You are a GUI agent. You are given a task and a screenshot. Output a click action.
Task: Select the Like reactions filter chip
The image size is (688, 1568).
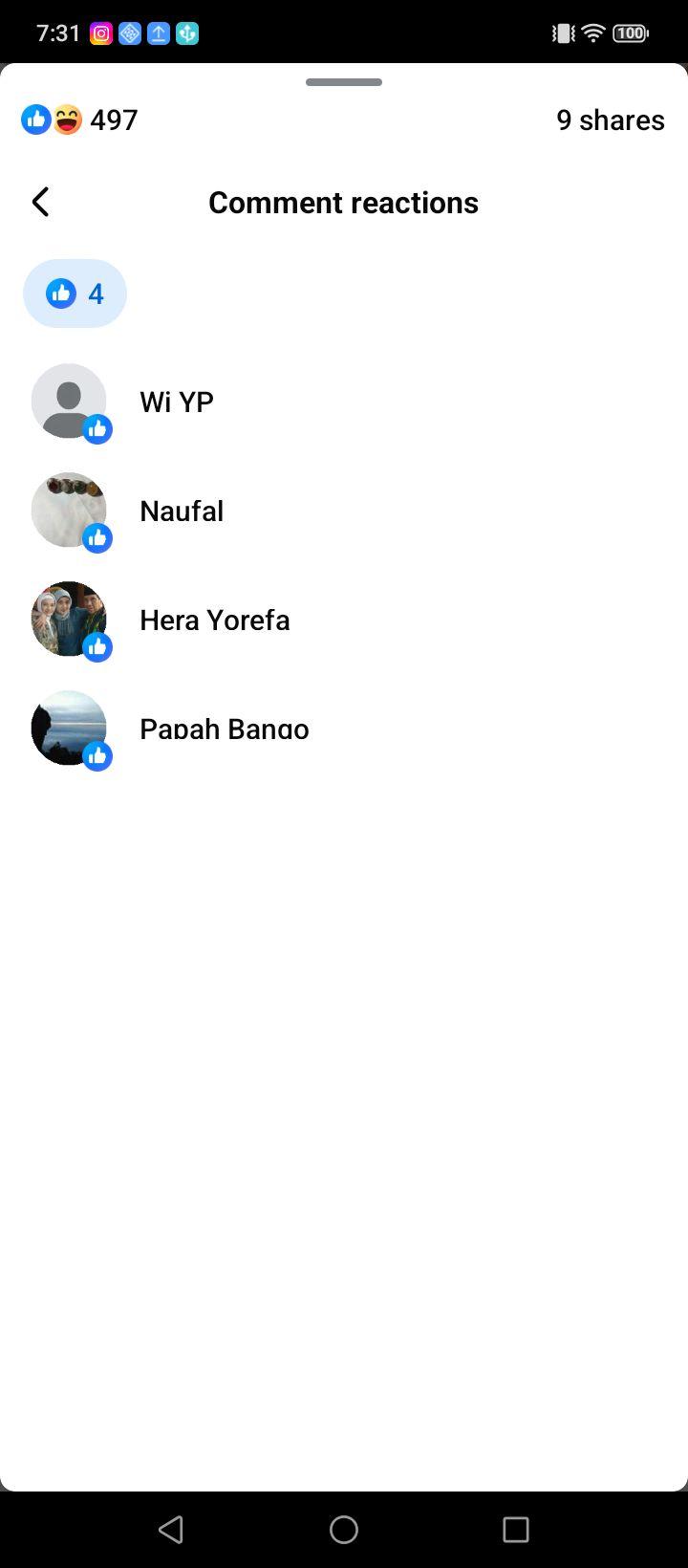75,294
